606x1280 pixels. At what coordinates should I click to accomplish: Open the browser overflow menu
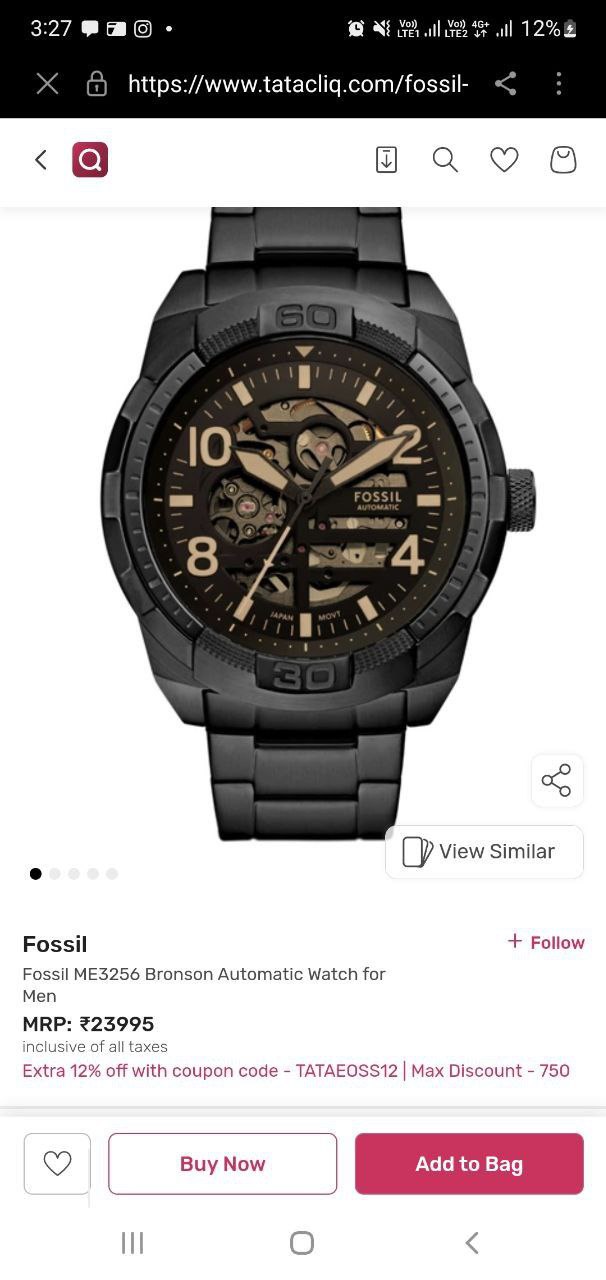click(x=559, y=84)
